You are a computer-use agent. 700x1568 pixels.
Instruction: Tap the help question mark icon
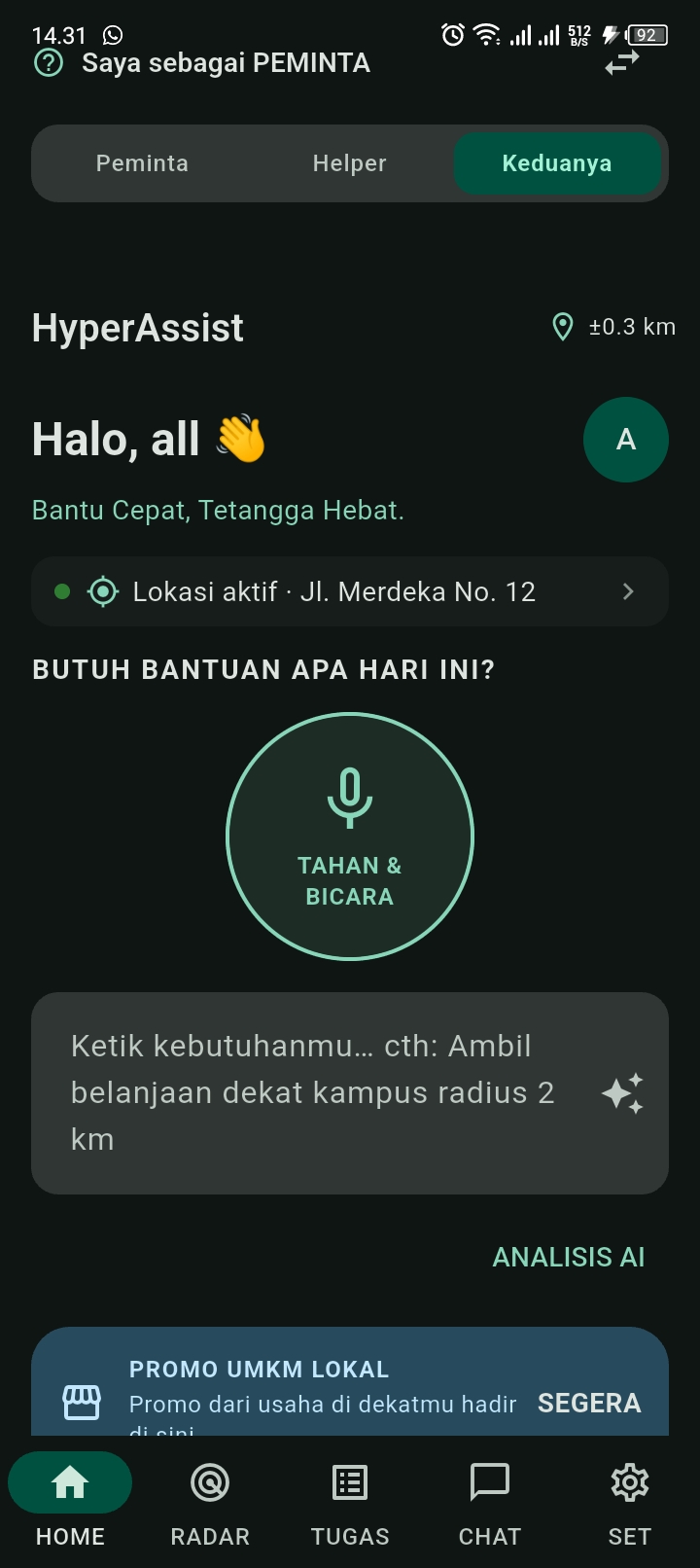point(48,63)
